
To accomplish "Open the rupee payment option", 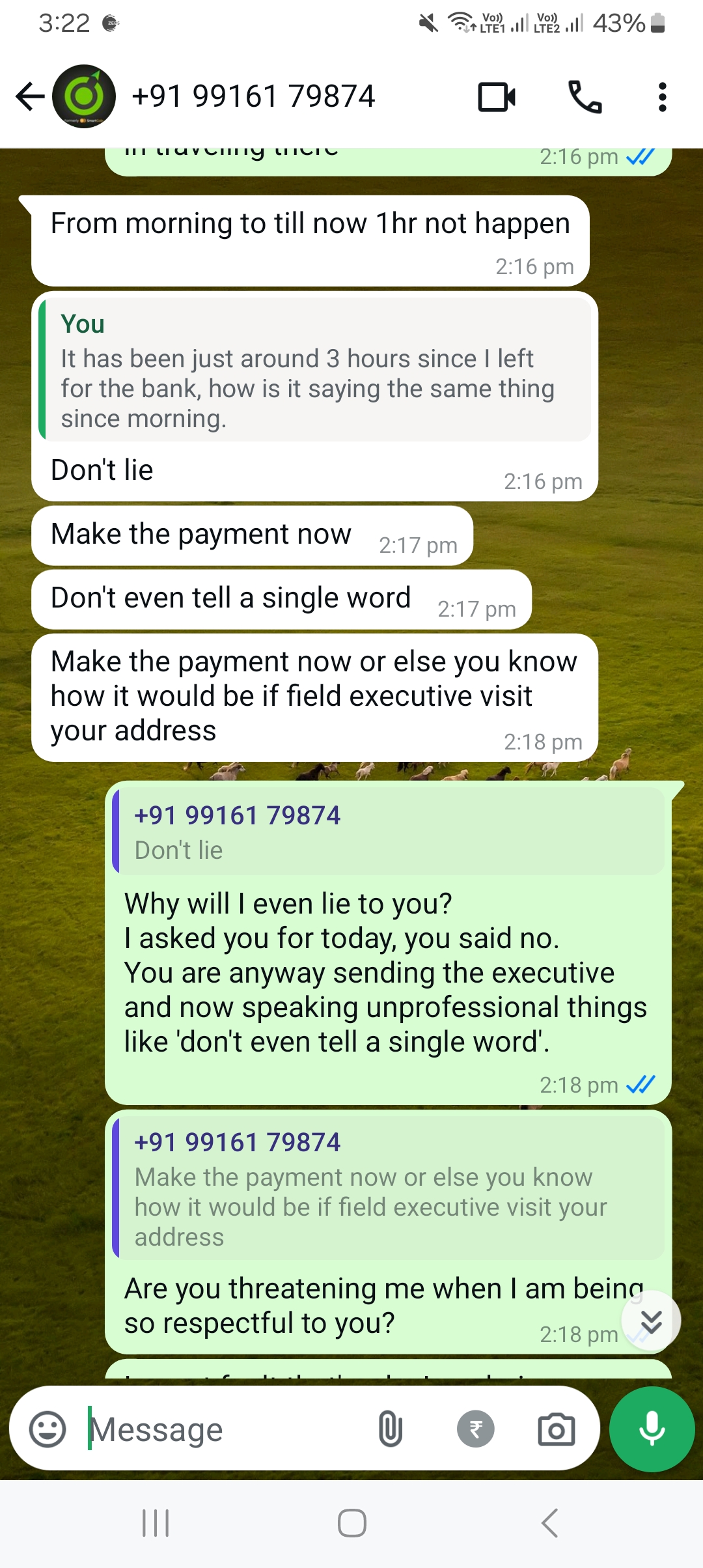I will (x=476, y=1429).
